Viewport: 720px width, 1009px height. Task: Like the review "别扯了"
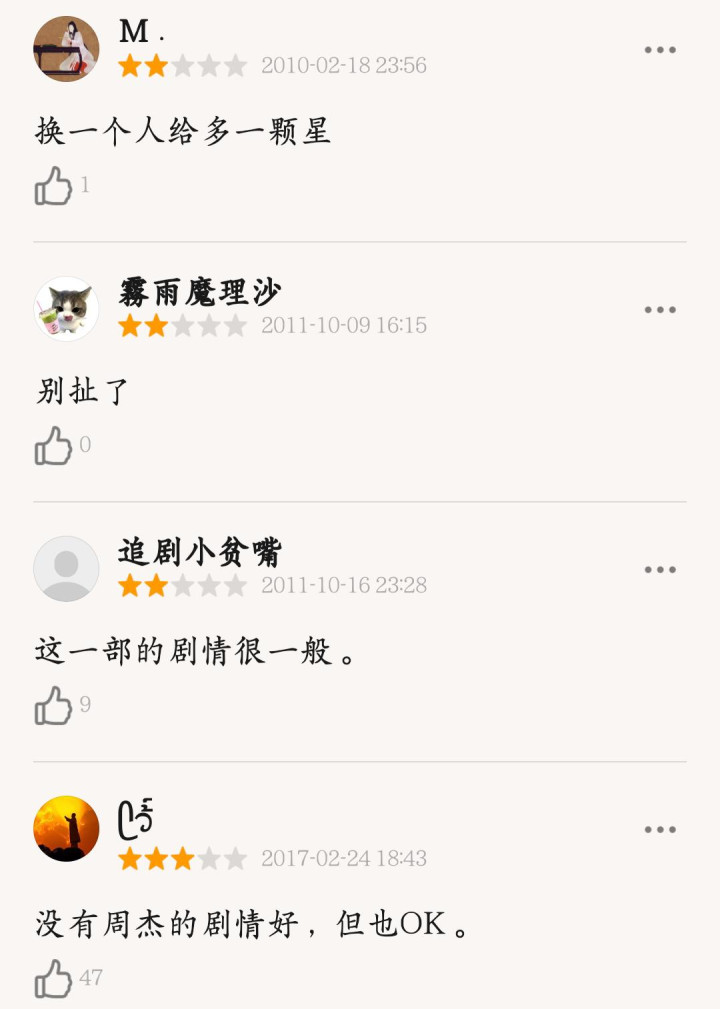coord(54,446)
